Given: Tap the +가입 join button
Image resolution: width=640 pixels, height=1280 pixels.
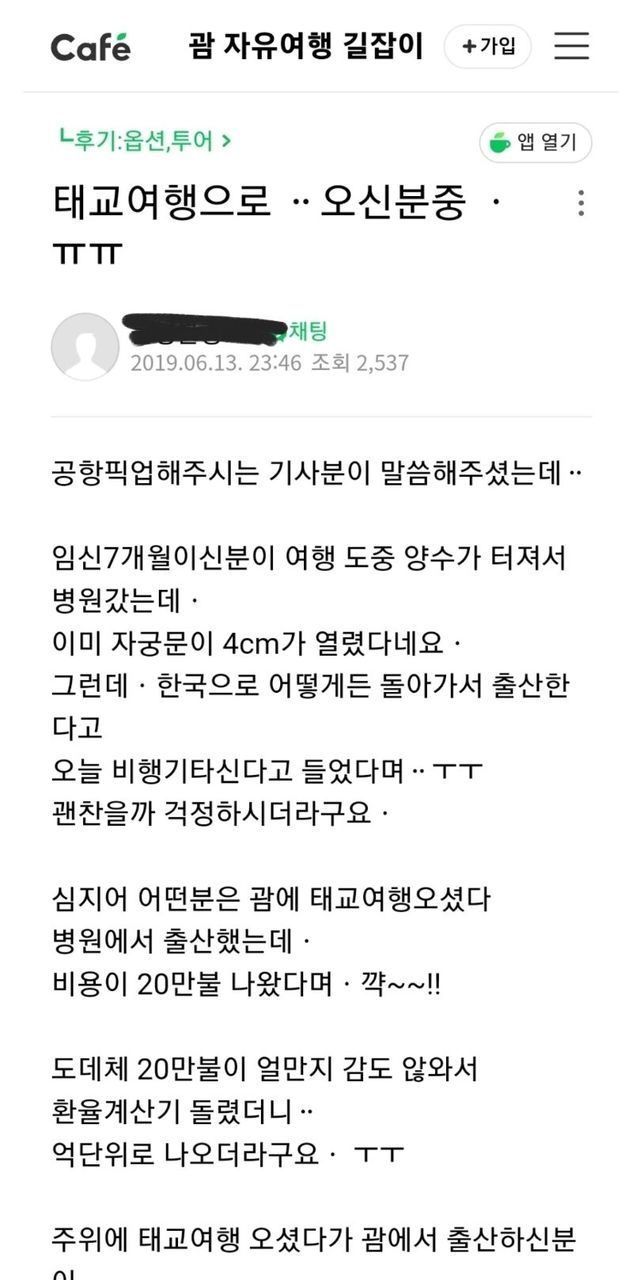Looking at the screenshot, I should (x=488, y=46).
